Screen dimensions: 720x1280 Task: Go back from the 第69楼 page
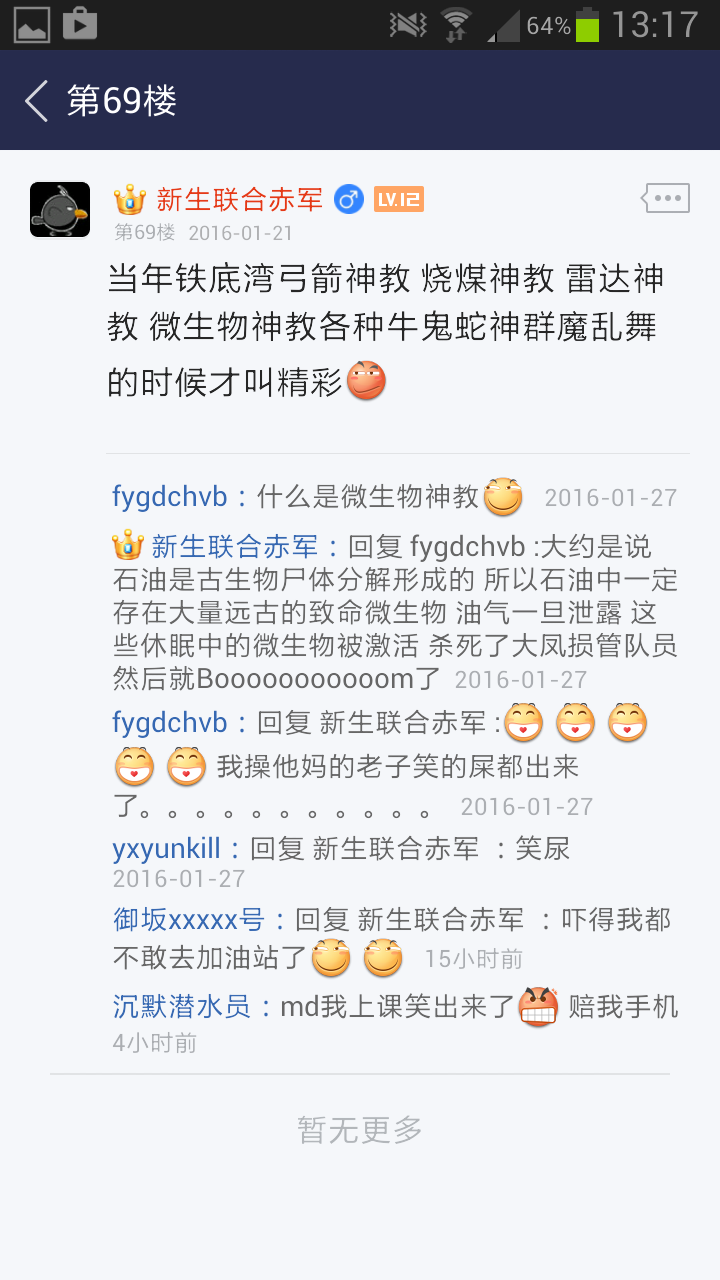(x=38, y=101)
